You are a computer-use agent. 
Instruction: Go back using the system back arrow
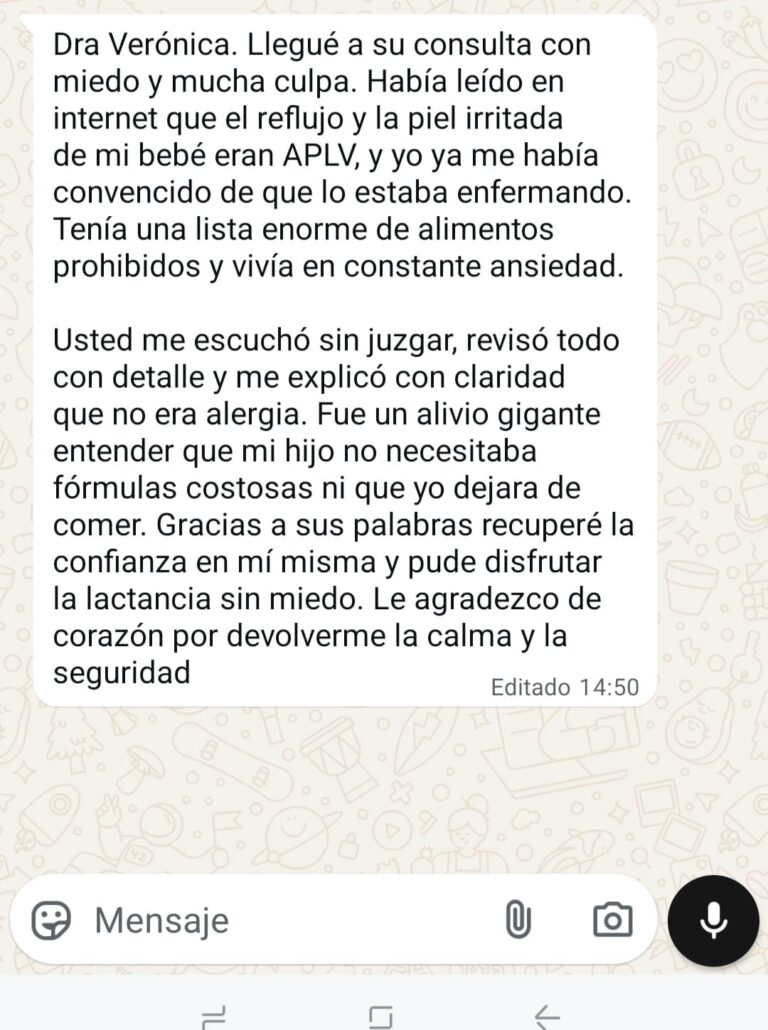(x=546, y=1016)
